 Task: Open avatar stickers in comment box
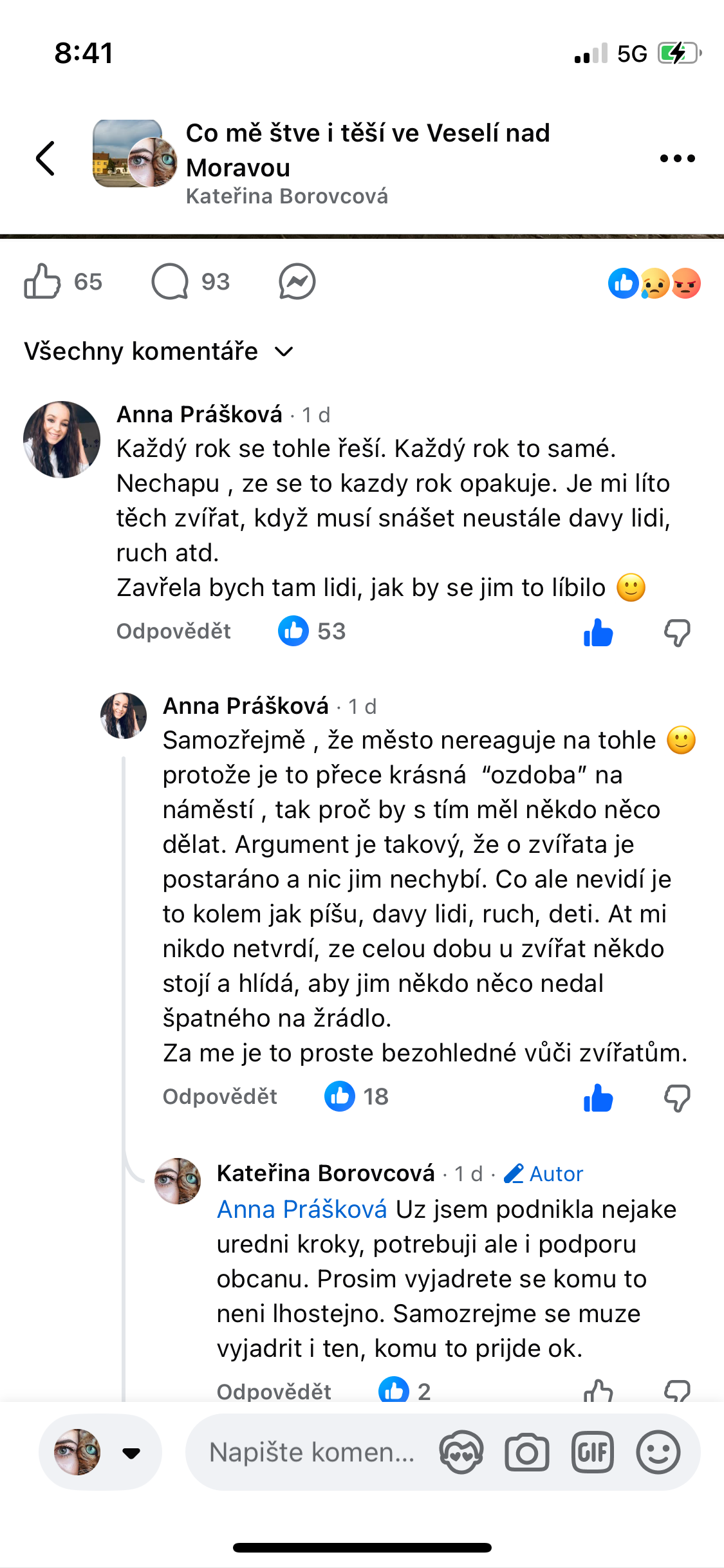coord(461,1452)
